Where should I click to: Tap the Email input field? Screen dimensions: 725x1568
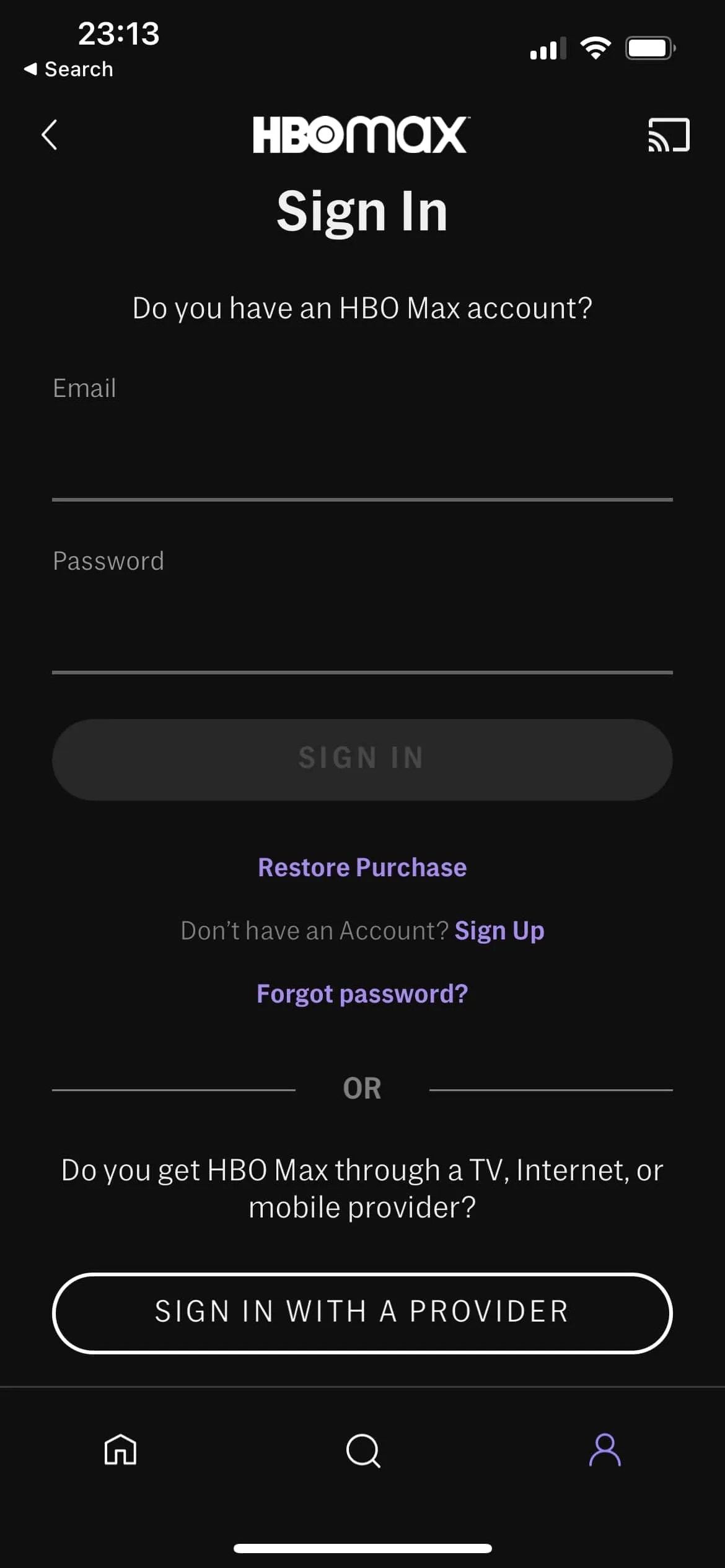362,433
